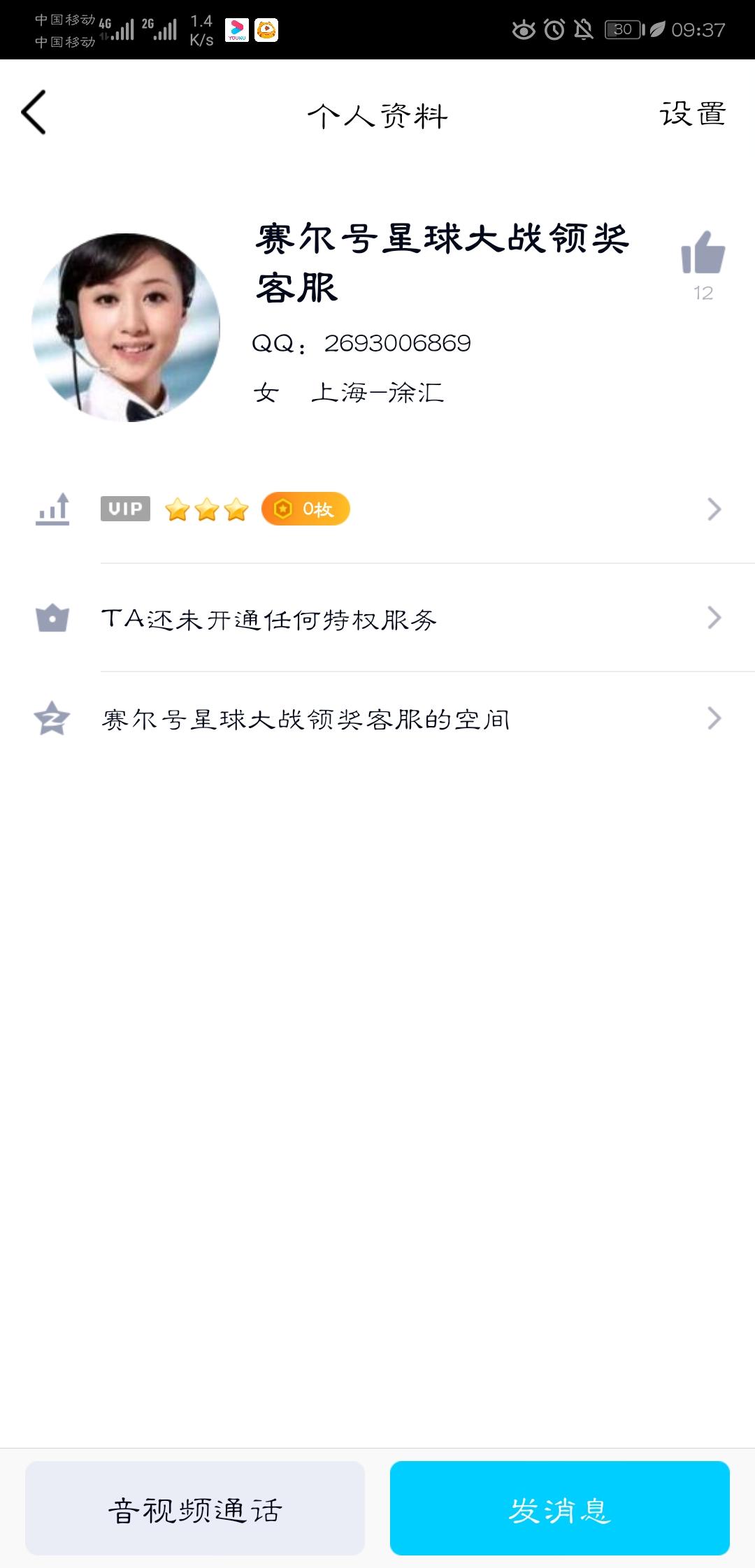Tap 发消息 to send a message
Image resolution: width=755 pixels, height=1568 pixels.
[x=559, y=1511]
